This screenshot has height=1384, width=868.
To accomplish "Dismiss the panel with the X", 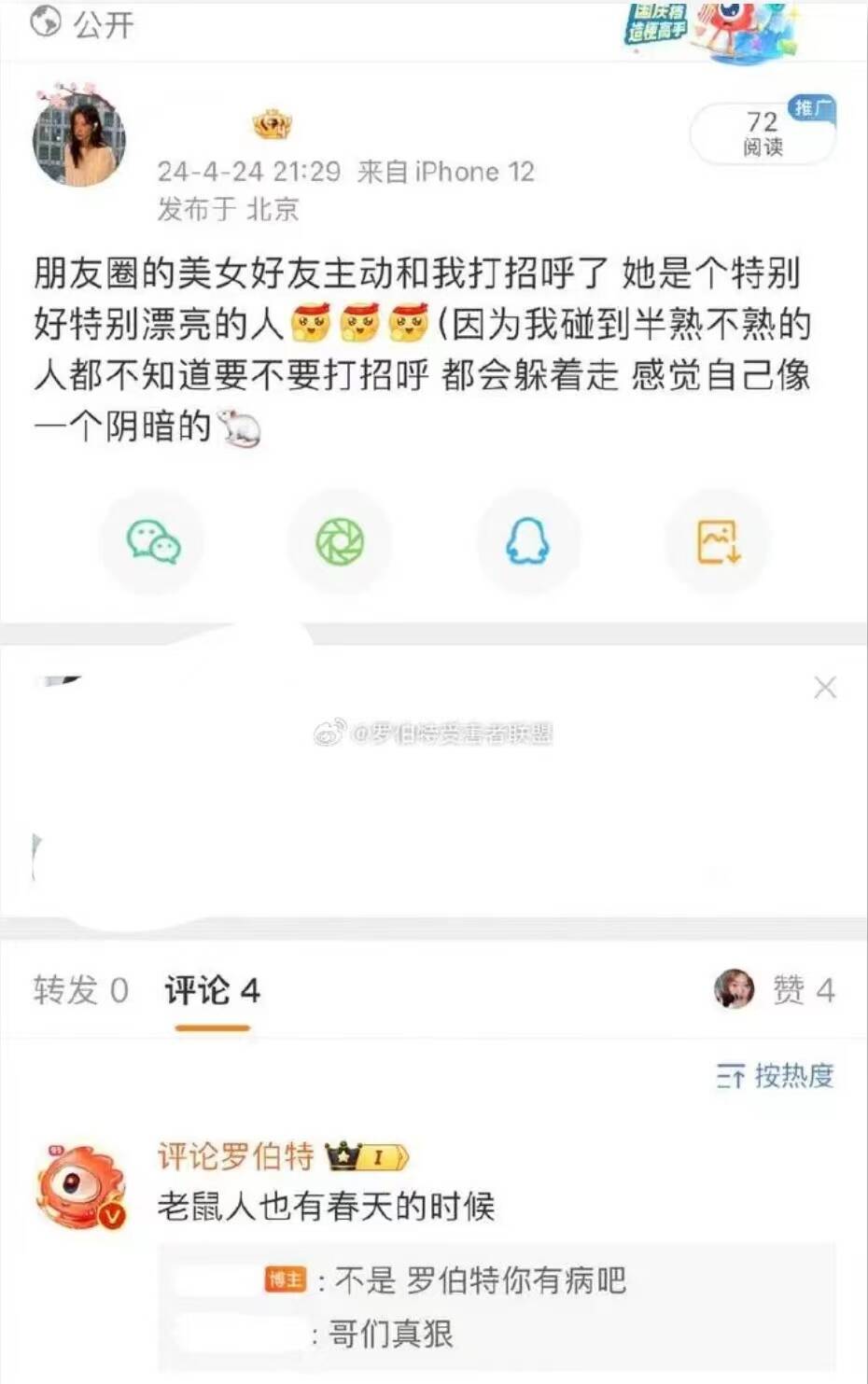I will point(825,688).
